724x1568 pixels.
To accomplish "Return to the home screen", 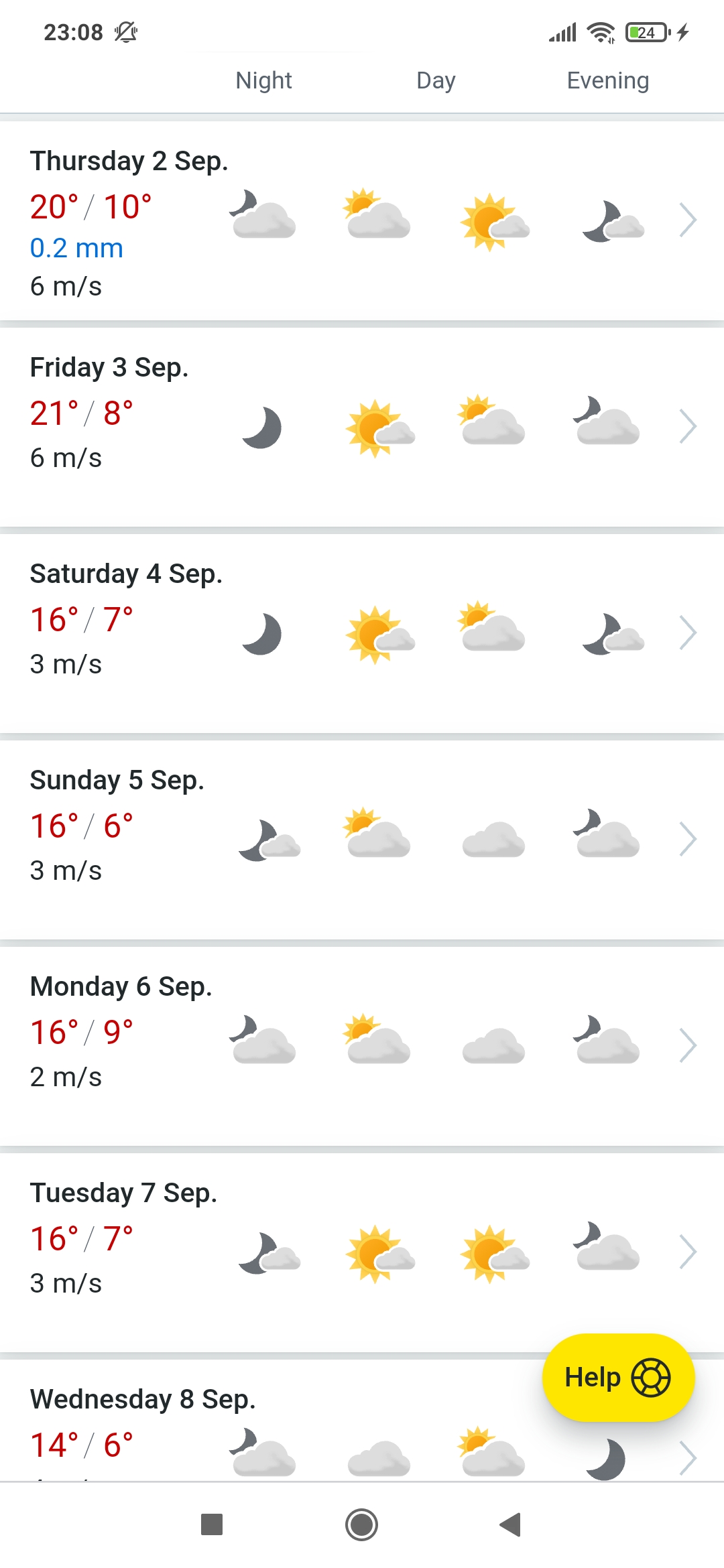I will tap(362, 1524).
